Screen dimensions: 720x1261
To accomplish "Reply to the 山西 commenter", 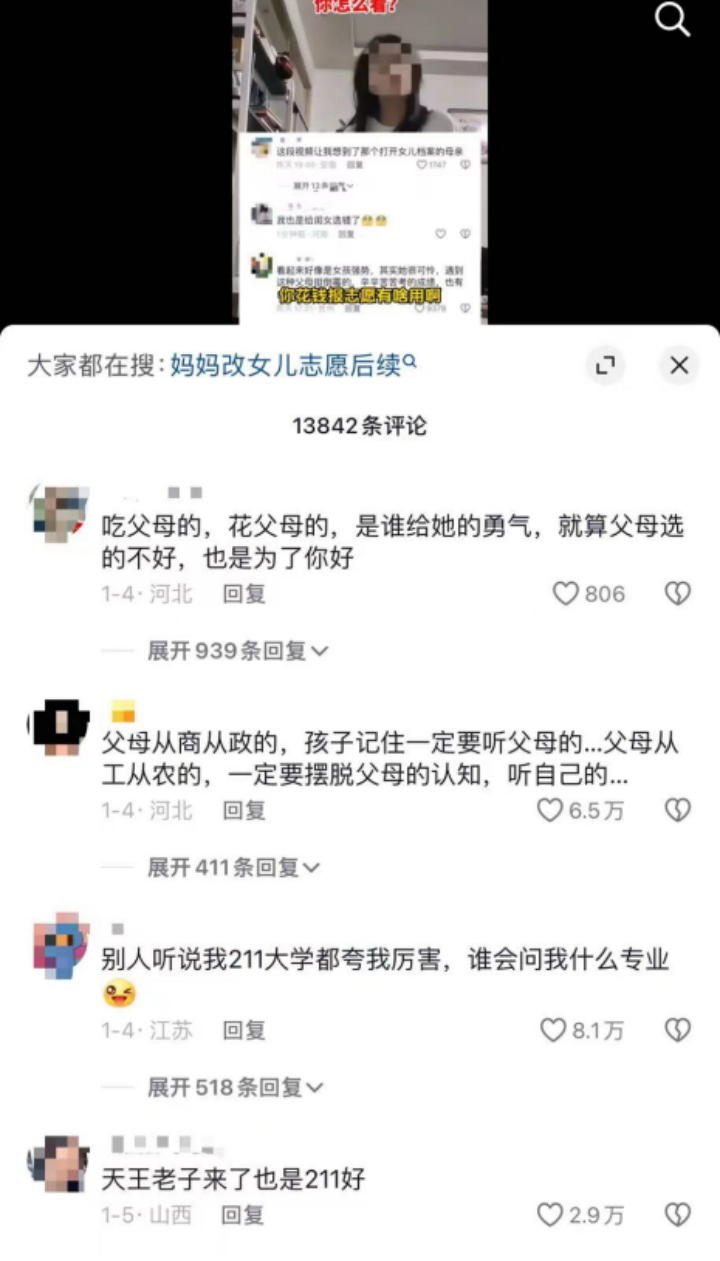I will 243,1215.
